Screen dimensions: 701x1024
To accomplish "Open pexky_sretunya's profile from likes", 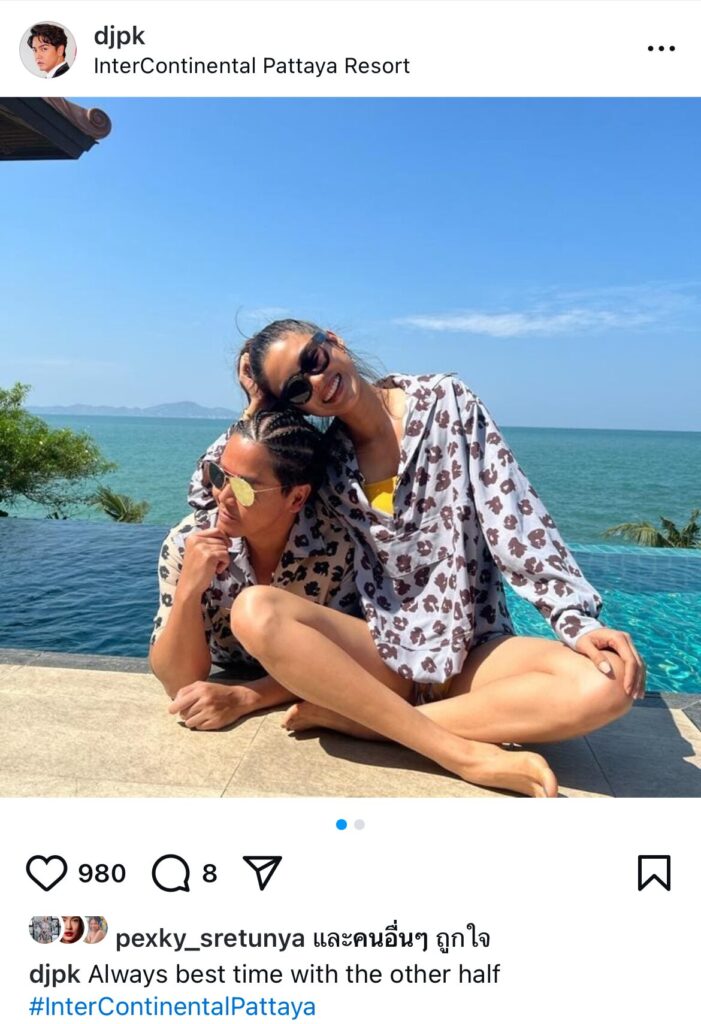I will click(x=210, y=938).
